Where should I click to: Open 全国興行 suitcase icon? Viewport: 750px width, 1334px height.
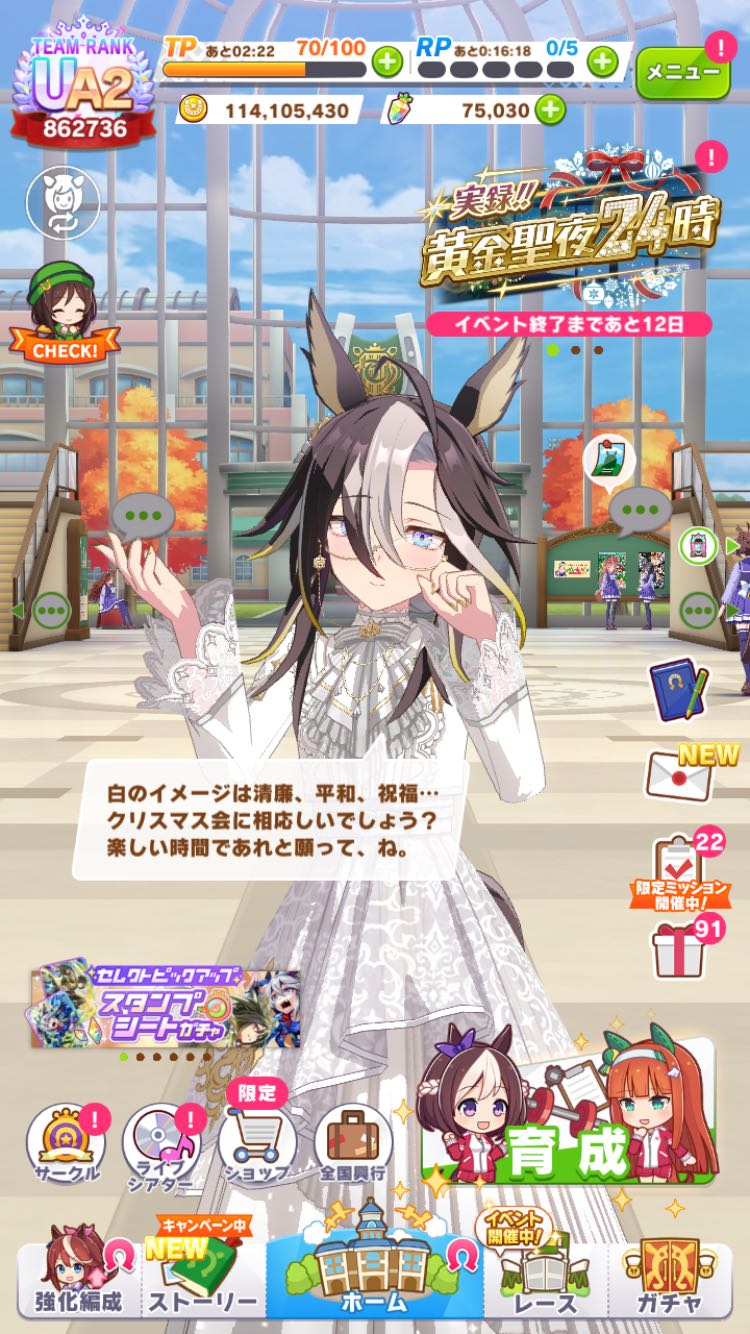coord(353,1142)
